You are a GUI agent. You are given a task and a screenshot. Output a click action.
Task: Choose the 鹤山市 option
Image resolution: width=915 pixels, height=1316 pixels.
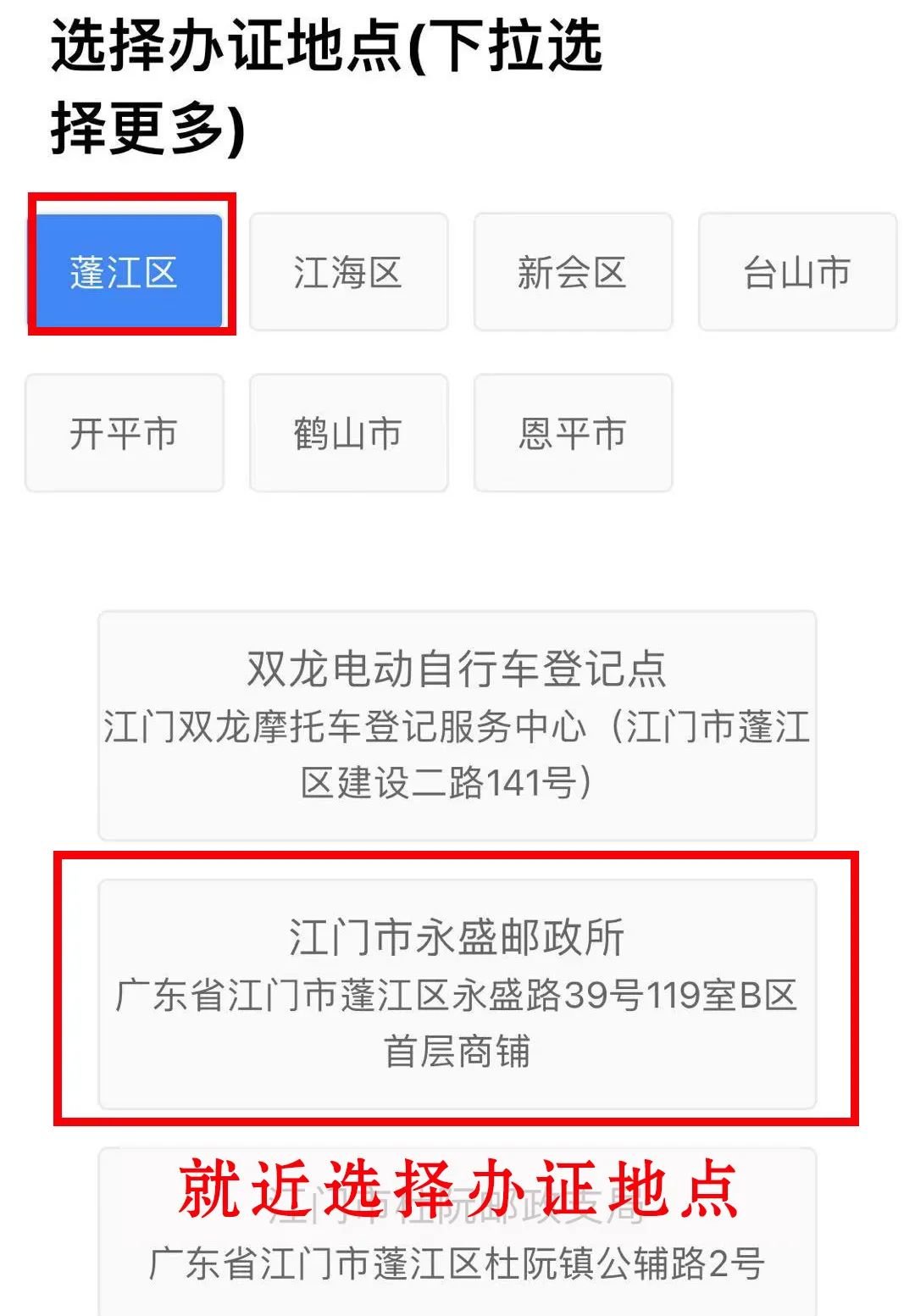tap(348, 433)
